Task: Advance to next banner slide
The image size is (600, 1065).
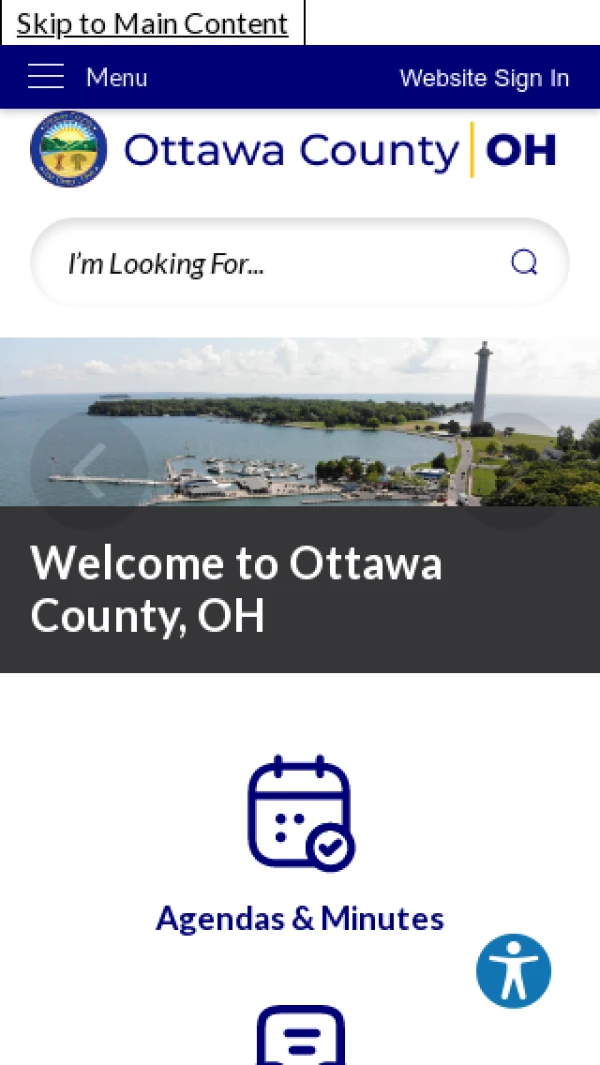Action: [x=514, y=471]
